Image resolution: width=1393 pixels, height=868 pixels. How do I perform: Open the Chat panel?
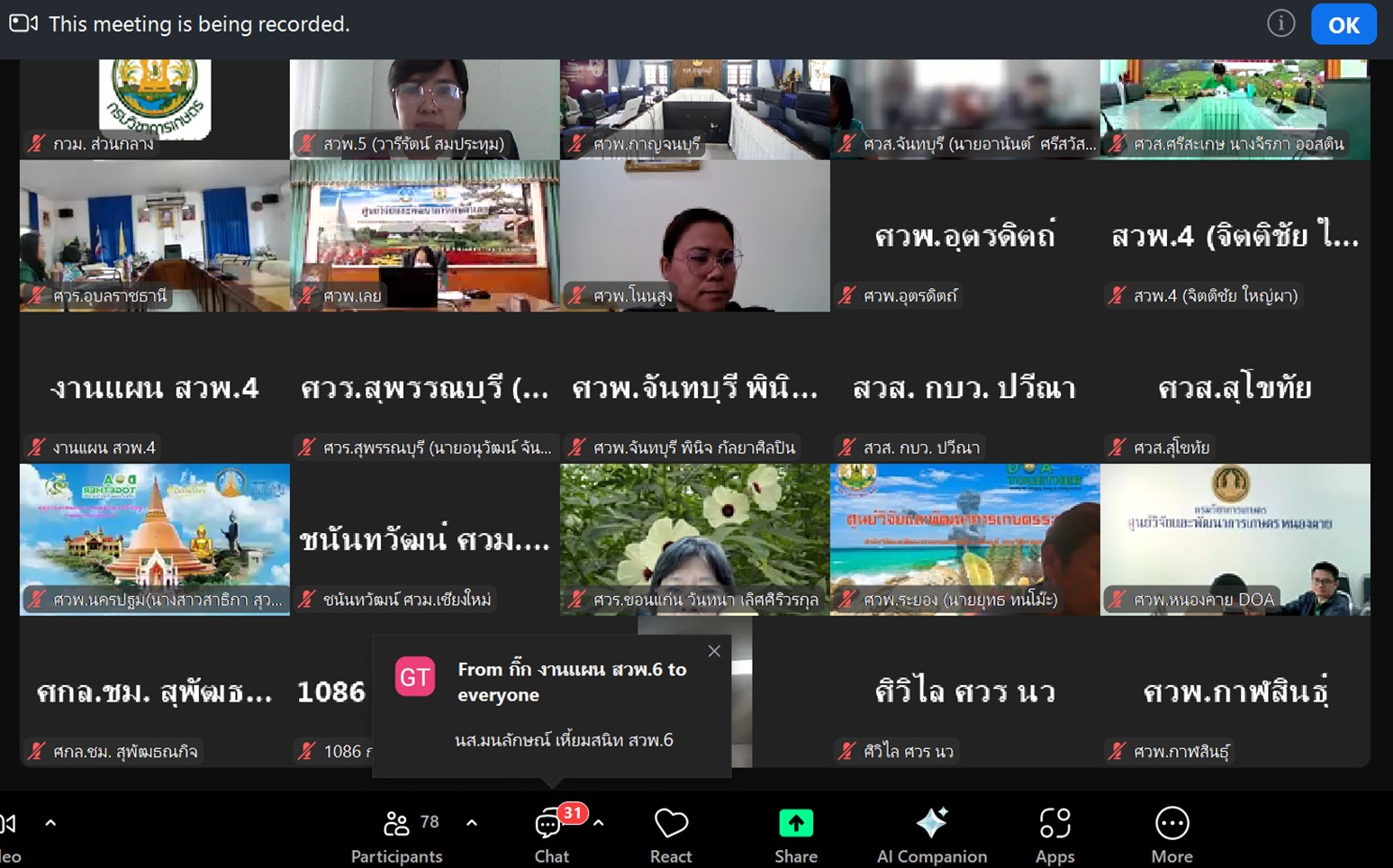[x=551, y=835]
